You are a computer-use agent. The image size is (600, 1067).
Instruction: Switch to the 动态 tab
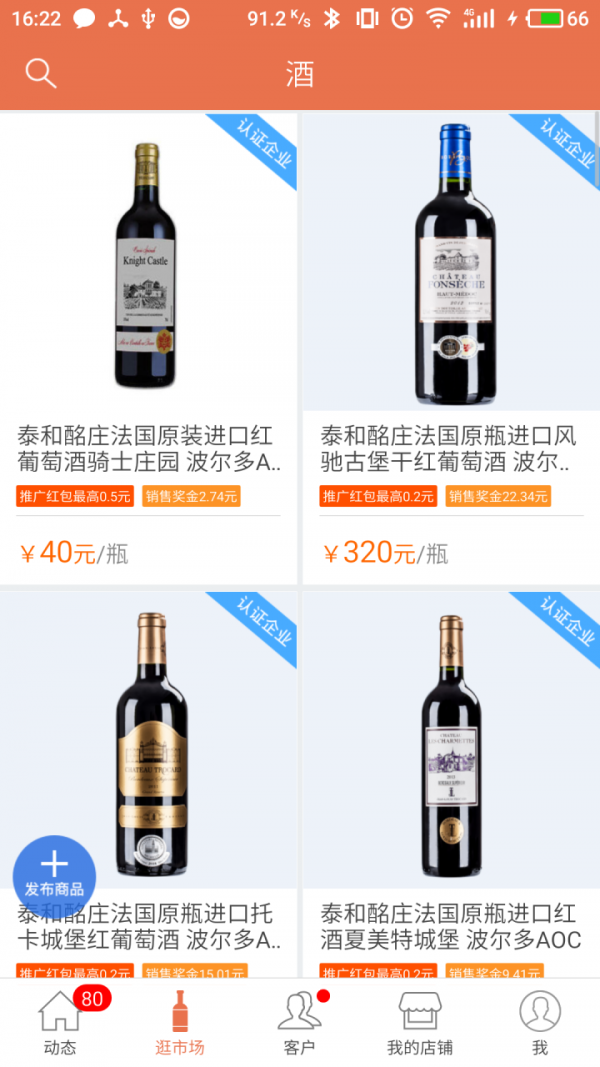click(60, 1023)
